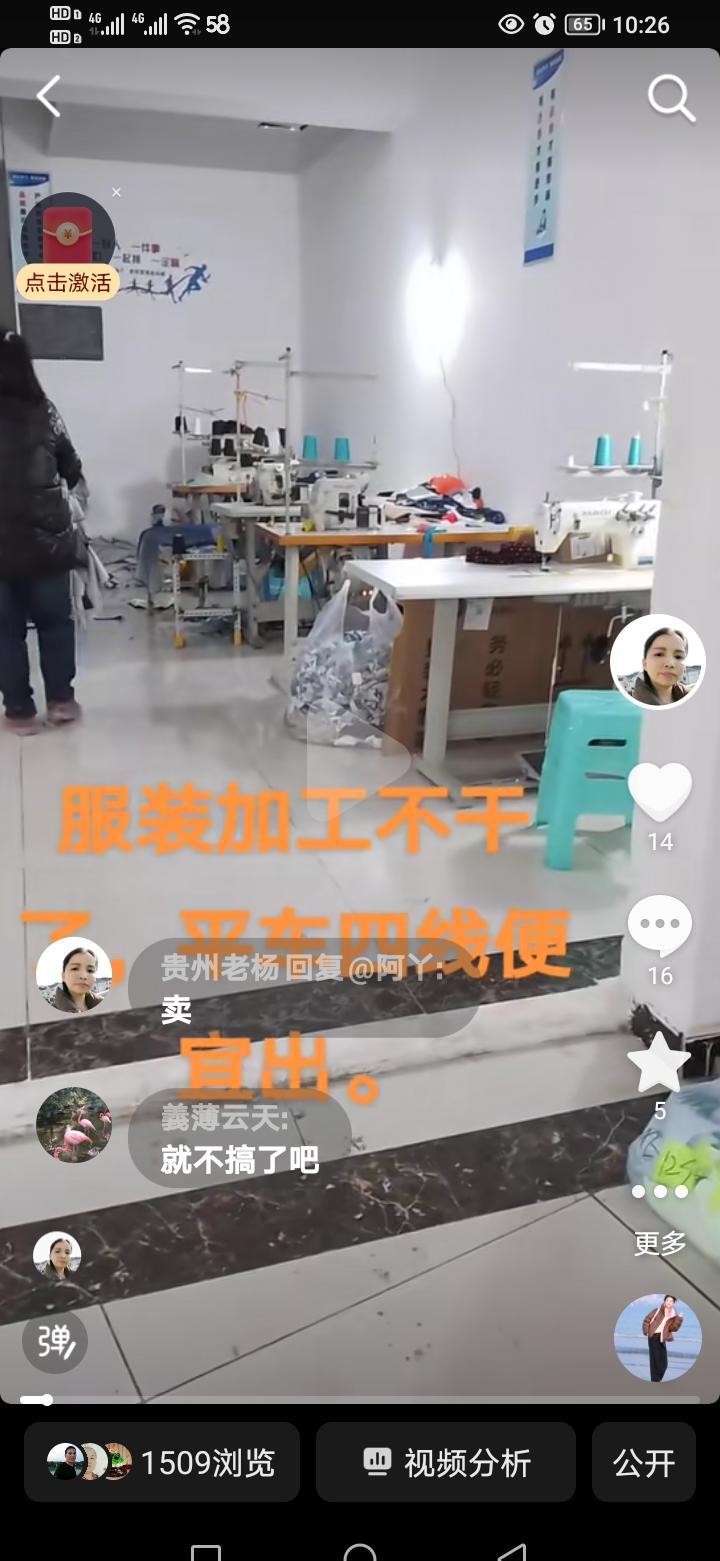
Task: Dismiss the red envelope floating widget
Action: [x=116, y=192]
